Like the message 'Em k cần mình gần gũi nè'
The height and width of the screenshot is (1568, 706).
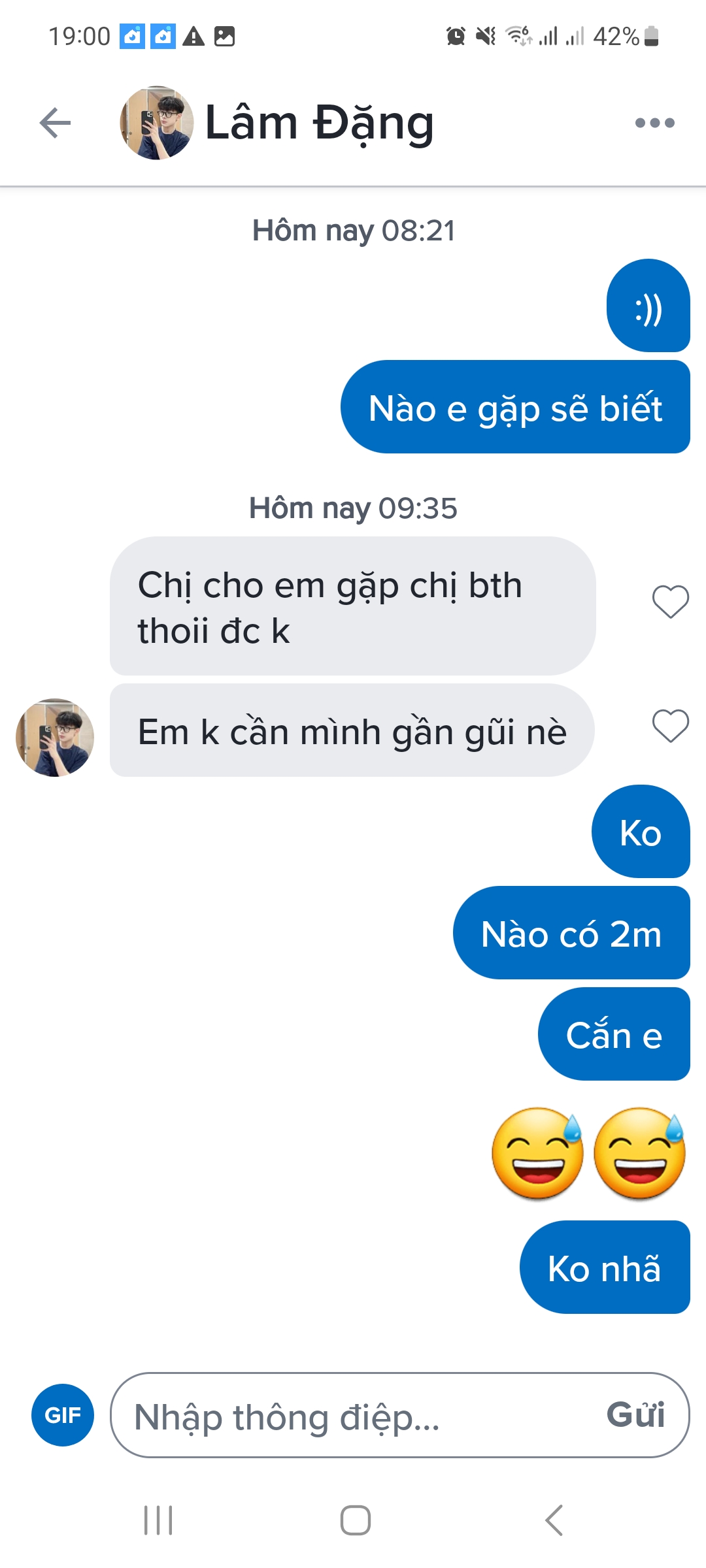click(x=670, y=726)
